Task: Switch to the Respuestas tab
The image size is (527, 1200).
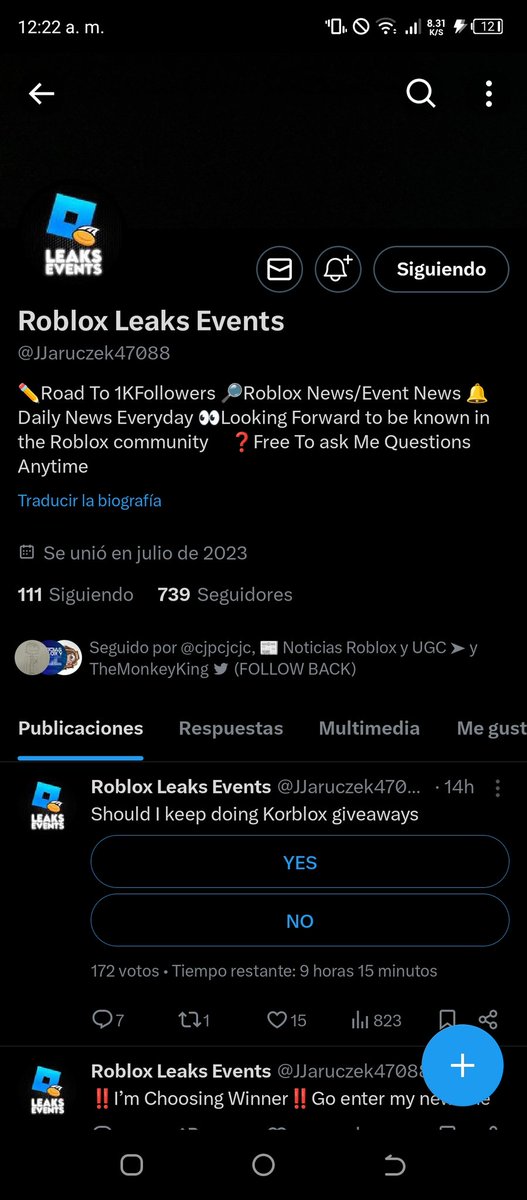Action: point(231,728)
